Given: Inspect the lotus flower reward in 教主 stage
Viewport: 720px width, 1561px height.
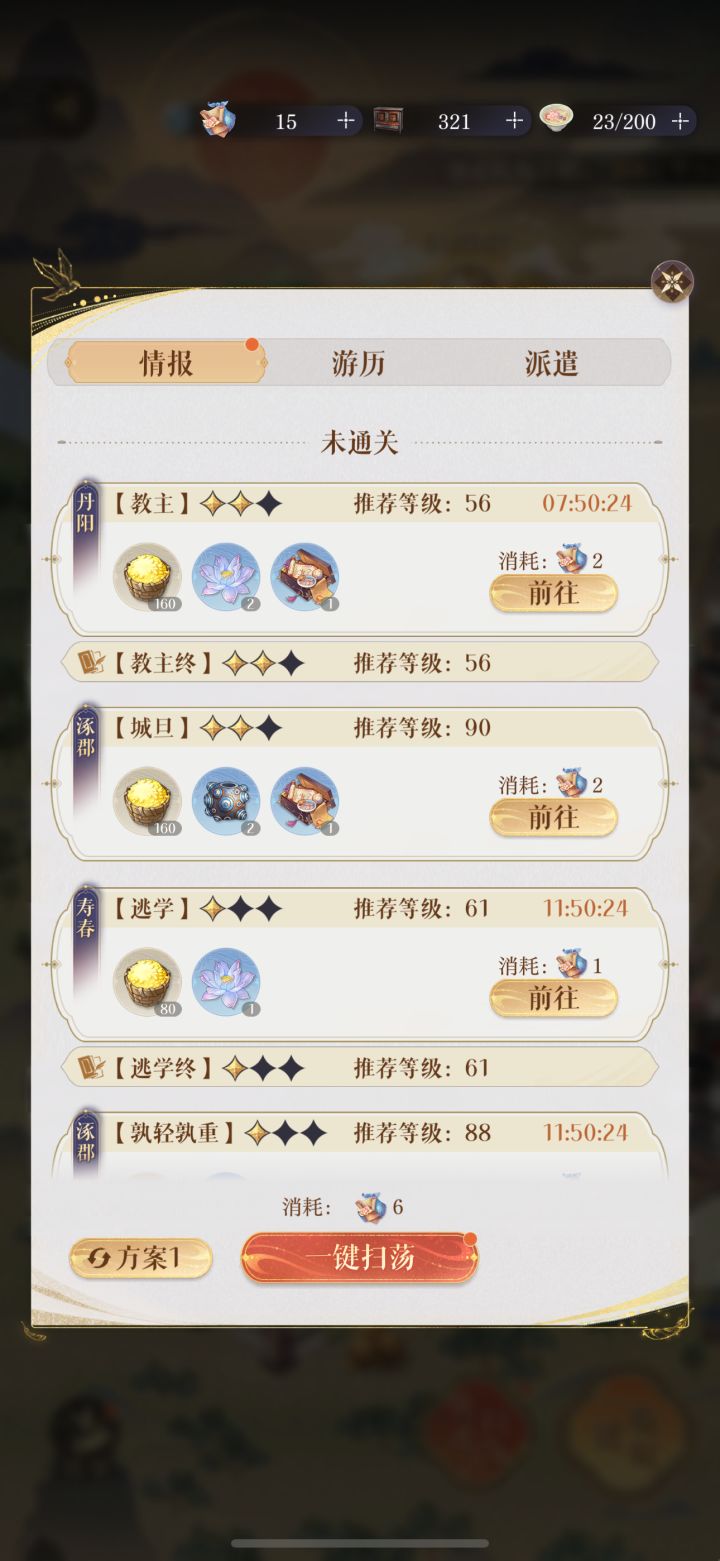Looking at the screenshot, I should 226,572.
